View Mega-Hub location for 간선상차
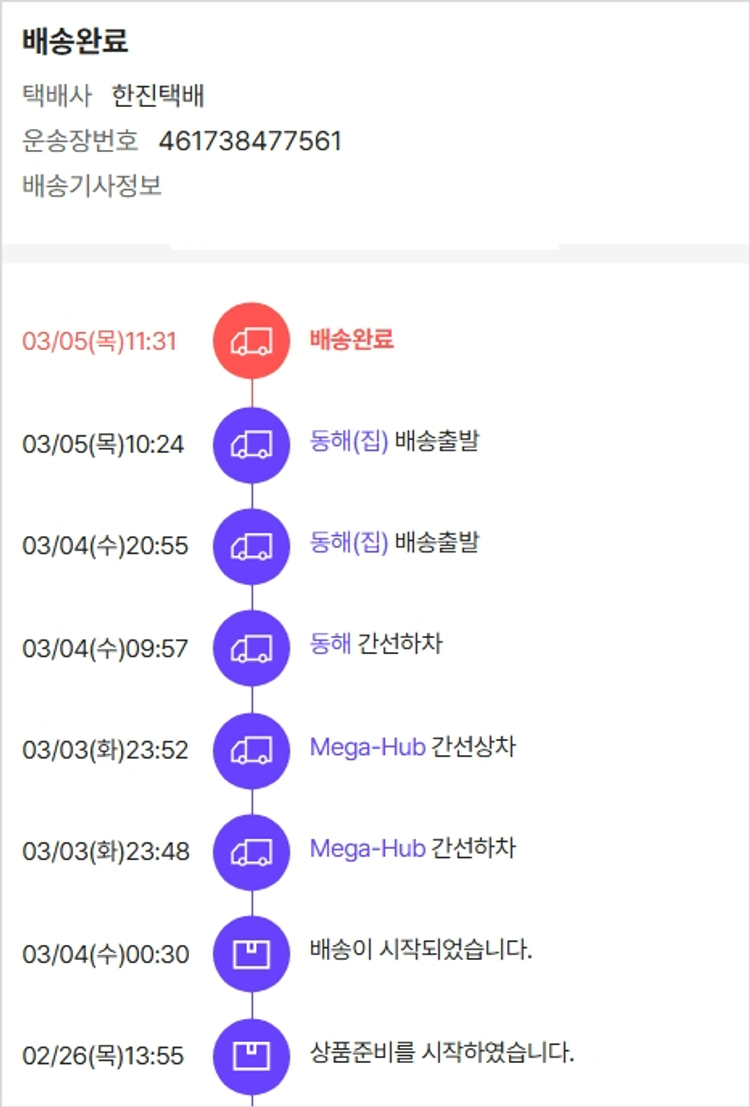750x1107 pixels. point(368,747)
